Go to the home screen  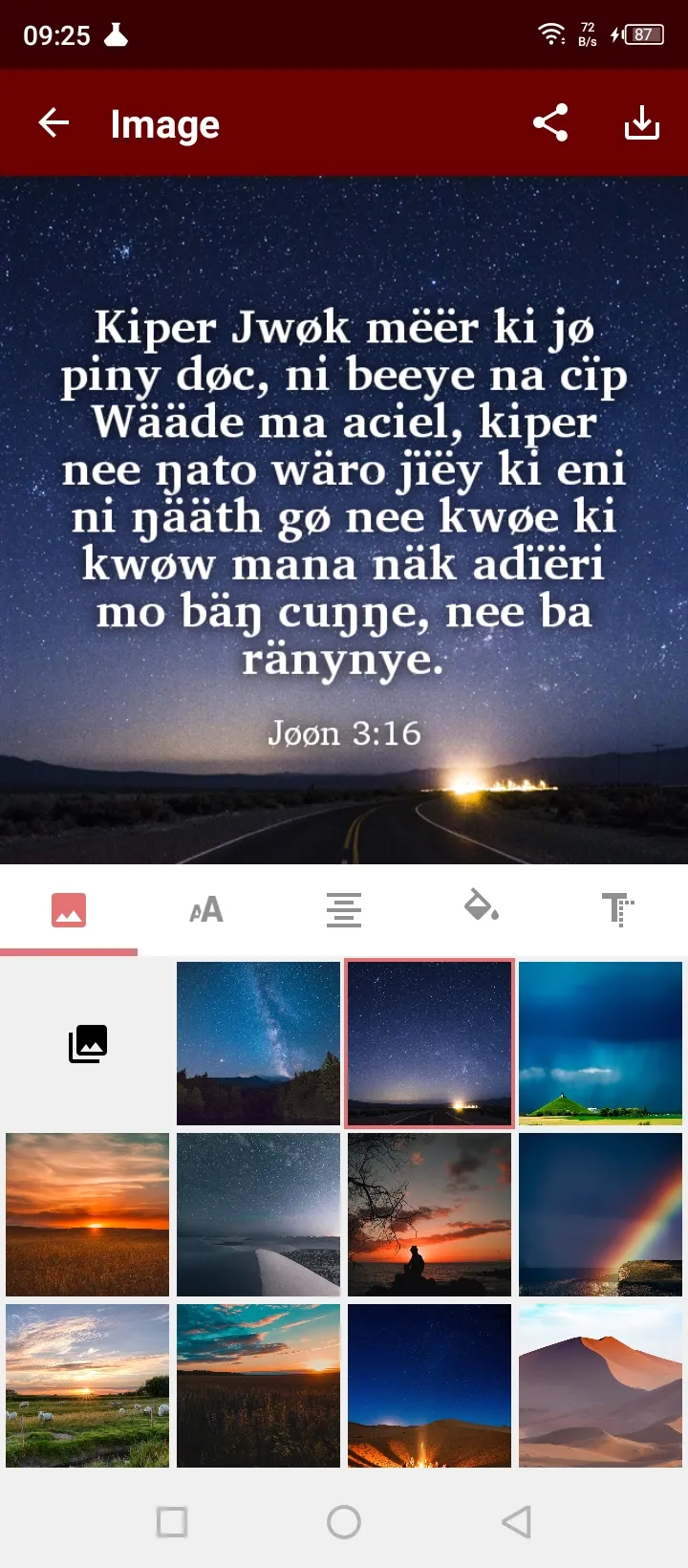[x=344, y=1522]
